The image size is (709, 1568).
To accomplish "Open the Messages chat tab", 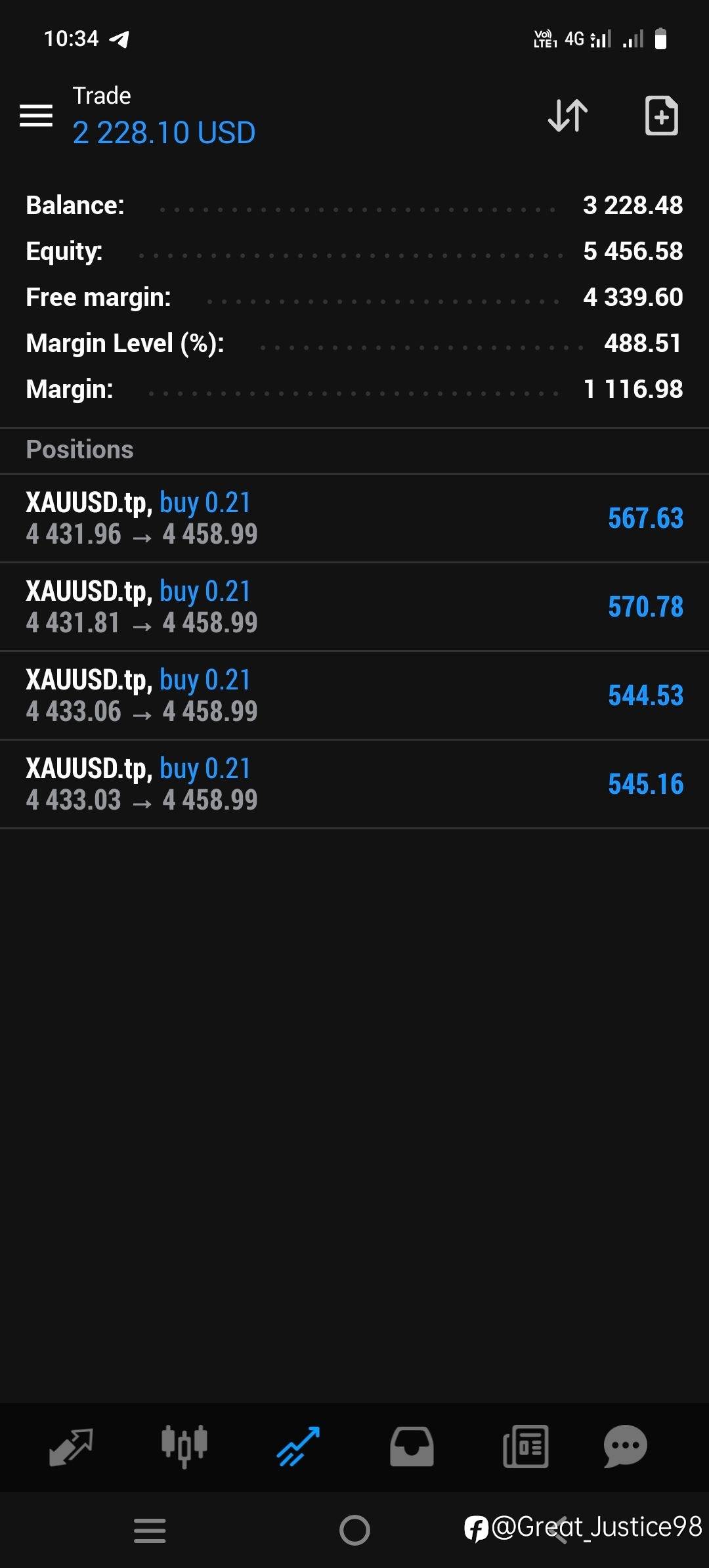I will 626,1447.
